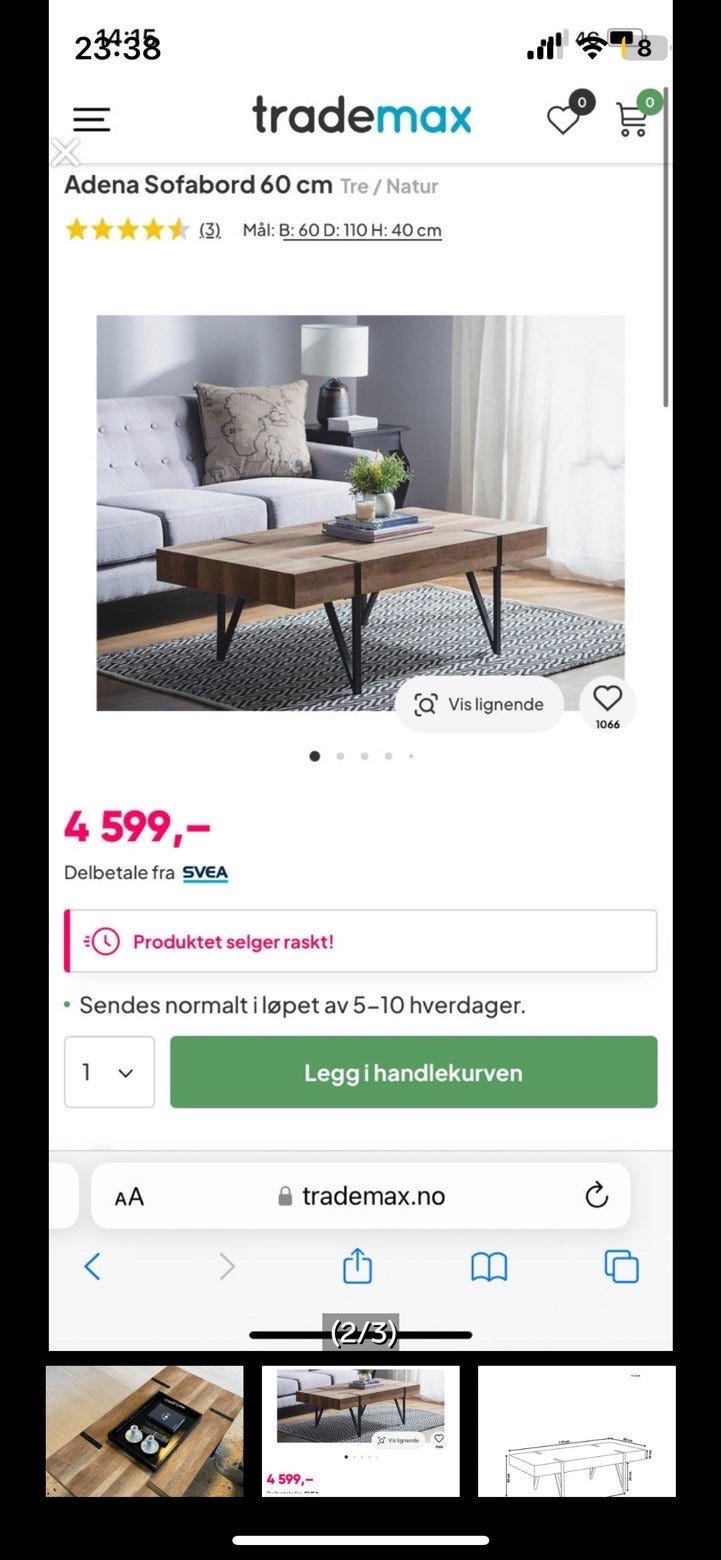Adjust text size with the AA control
This screenshot has height=1560, width=721.
point(129,1195)
